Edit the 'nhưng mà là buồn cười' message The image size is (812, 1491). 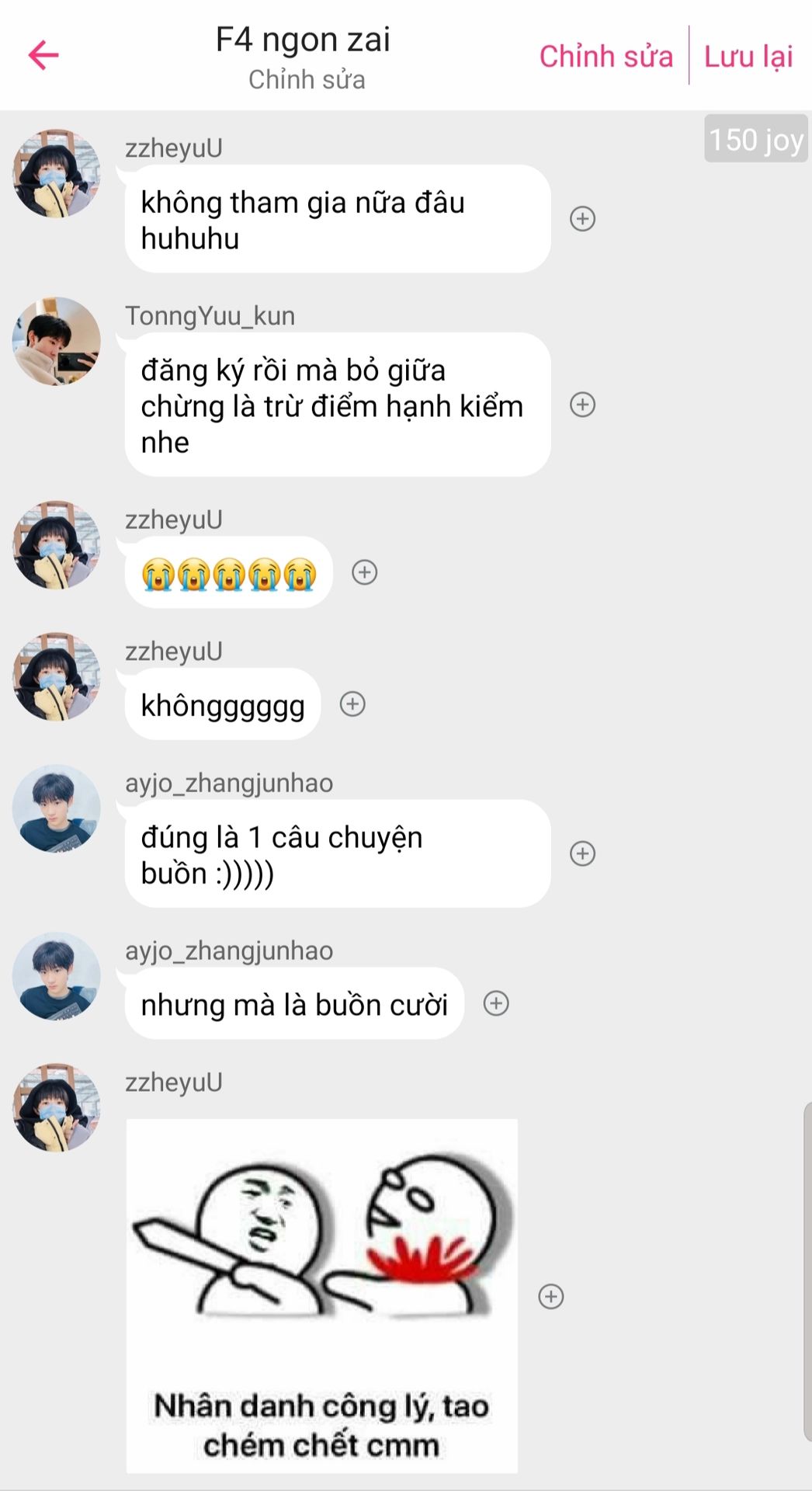click(x=294, y=1003)
